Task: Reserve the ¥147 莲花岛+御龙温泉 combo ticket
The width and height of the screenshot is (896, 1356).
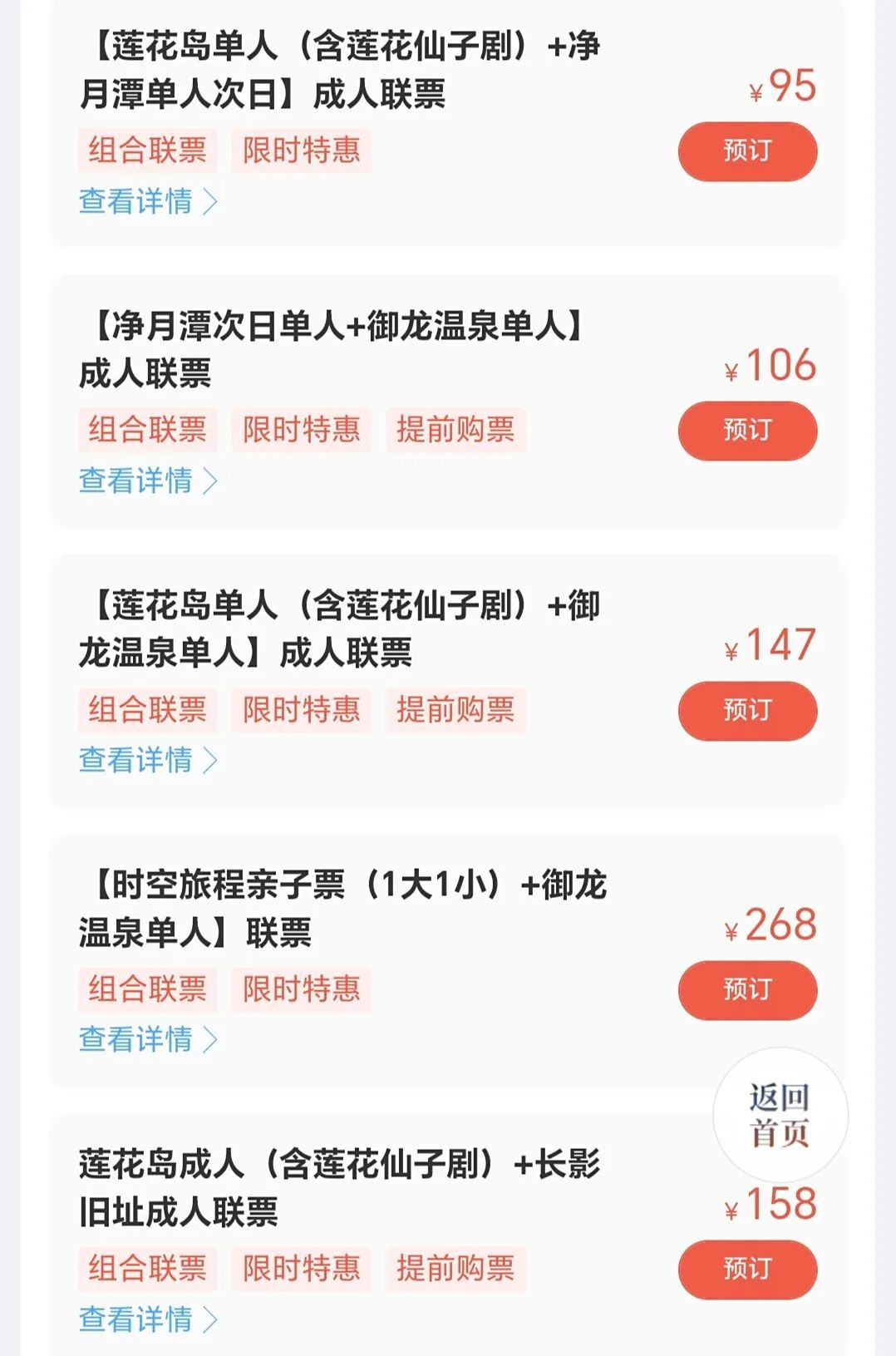Action: click(747, 711)
